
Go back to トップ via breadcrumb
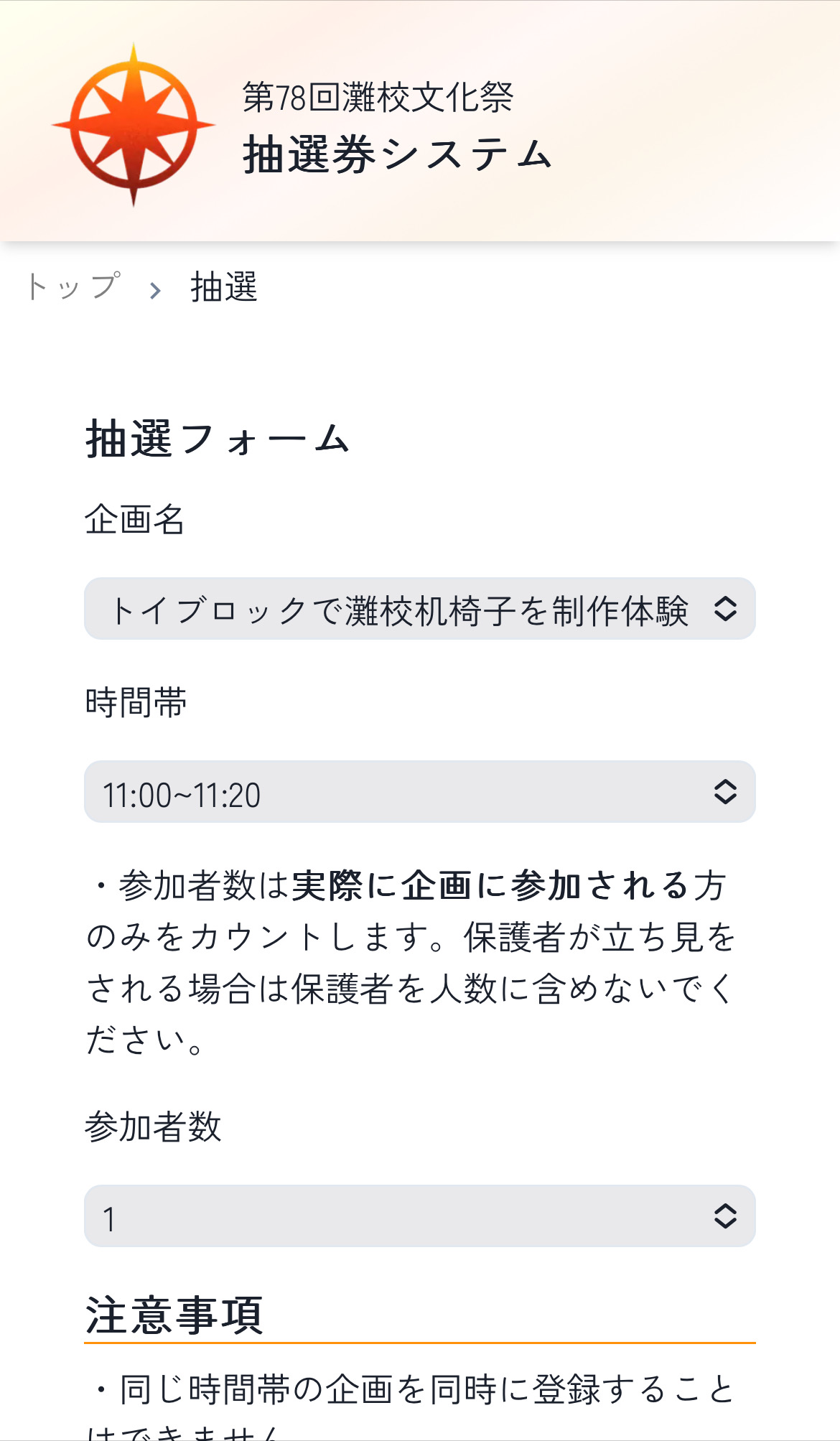73,287
